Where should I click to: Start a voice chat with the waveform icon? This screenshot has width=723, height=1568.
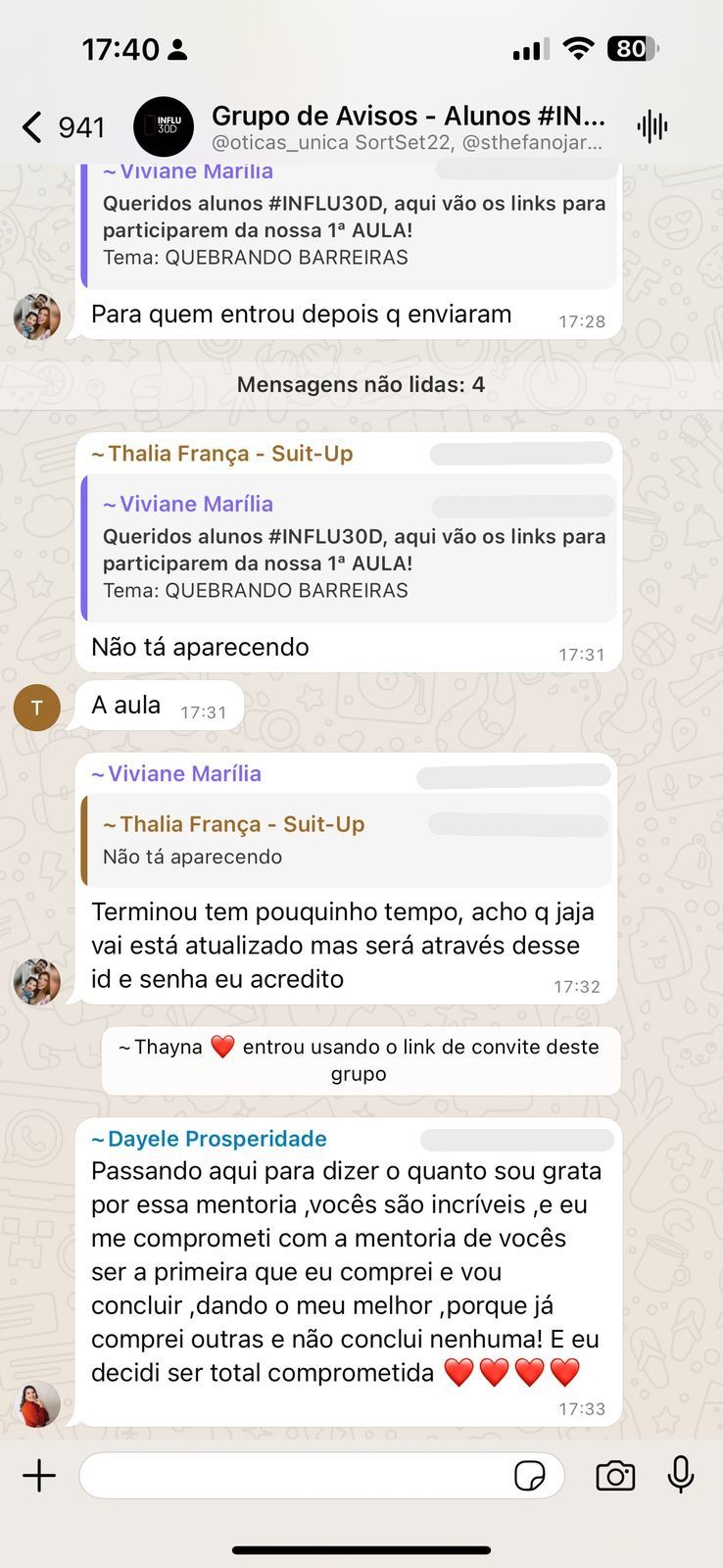click(651, 127)
